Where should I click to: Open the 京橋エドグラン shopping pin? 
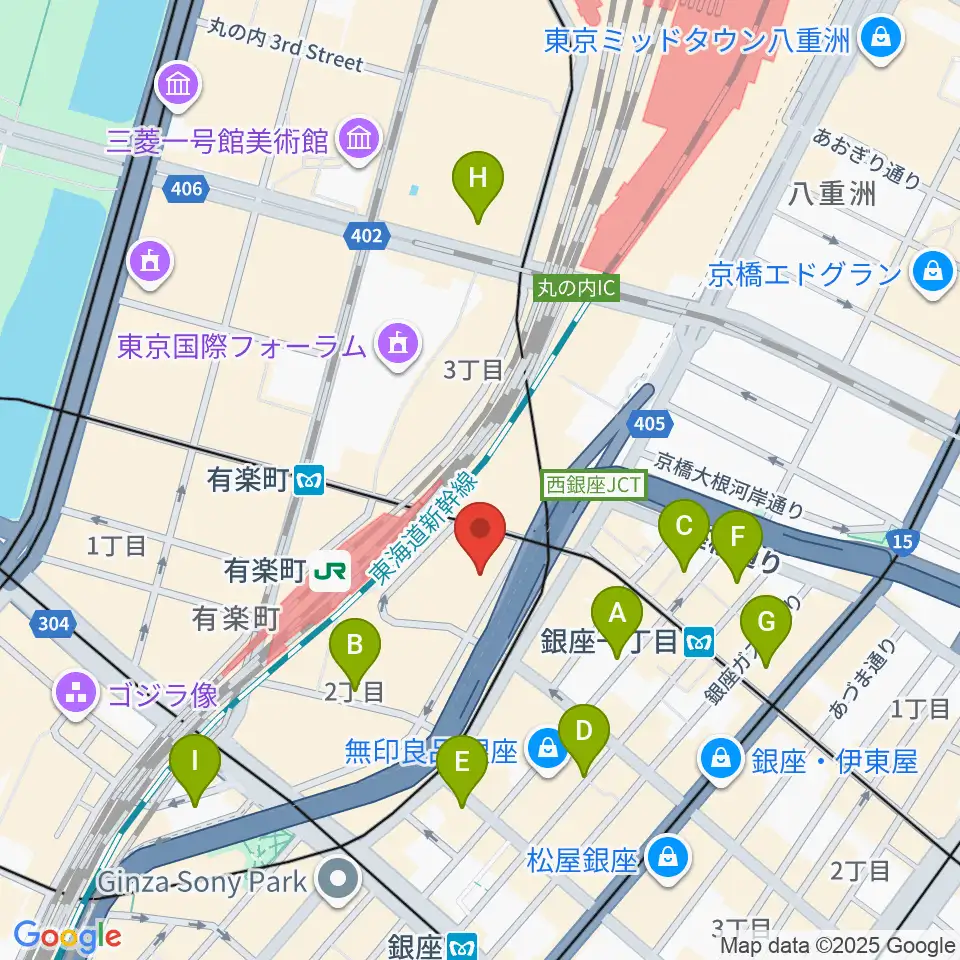click(x=934, y=273)
